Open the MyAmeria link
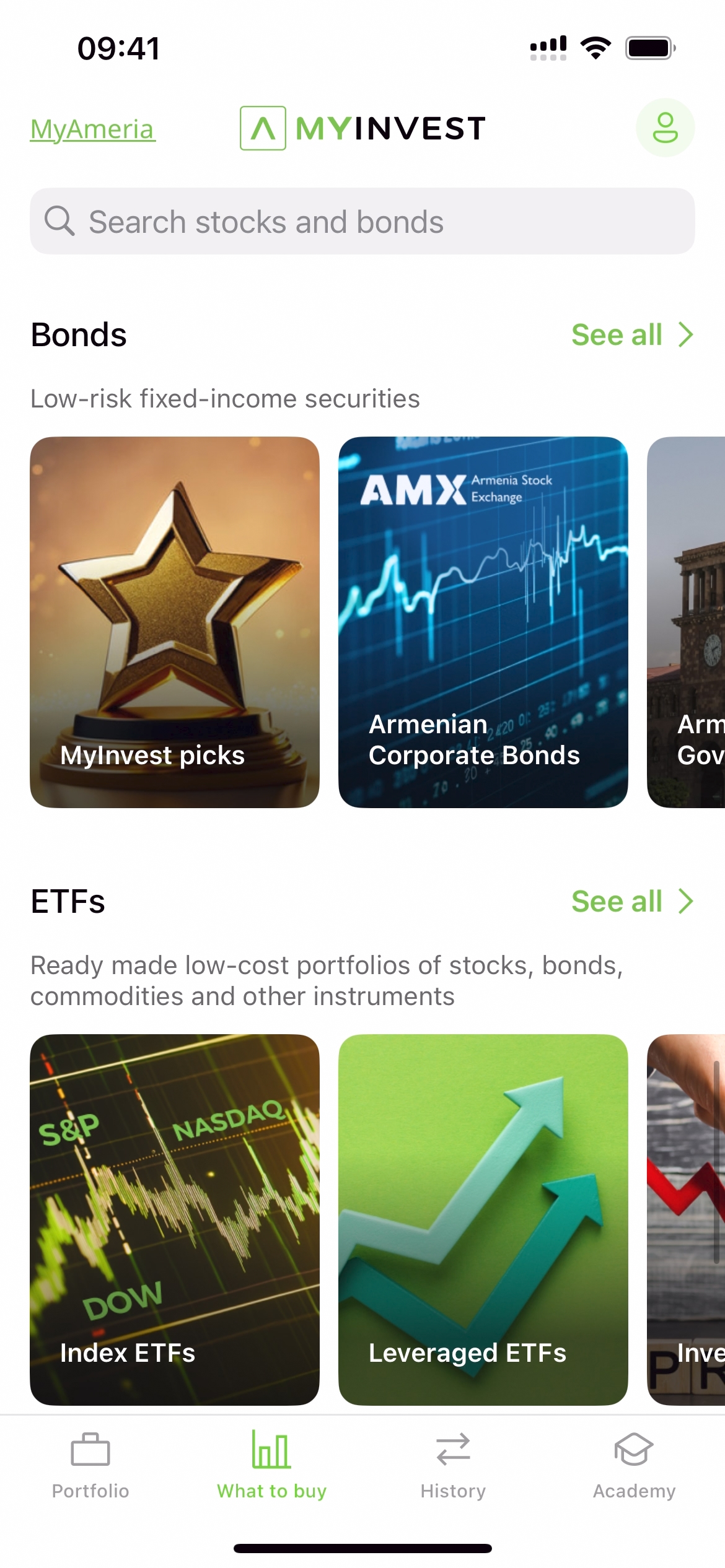Viewport: 725px width, 1568px height. (93, 129)
